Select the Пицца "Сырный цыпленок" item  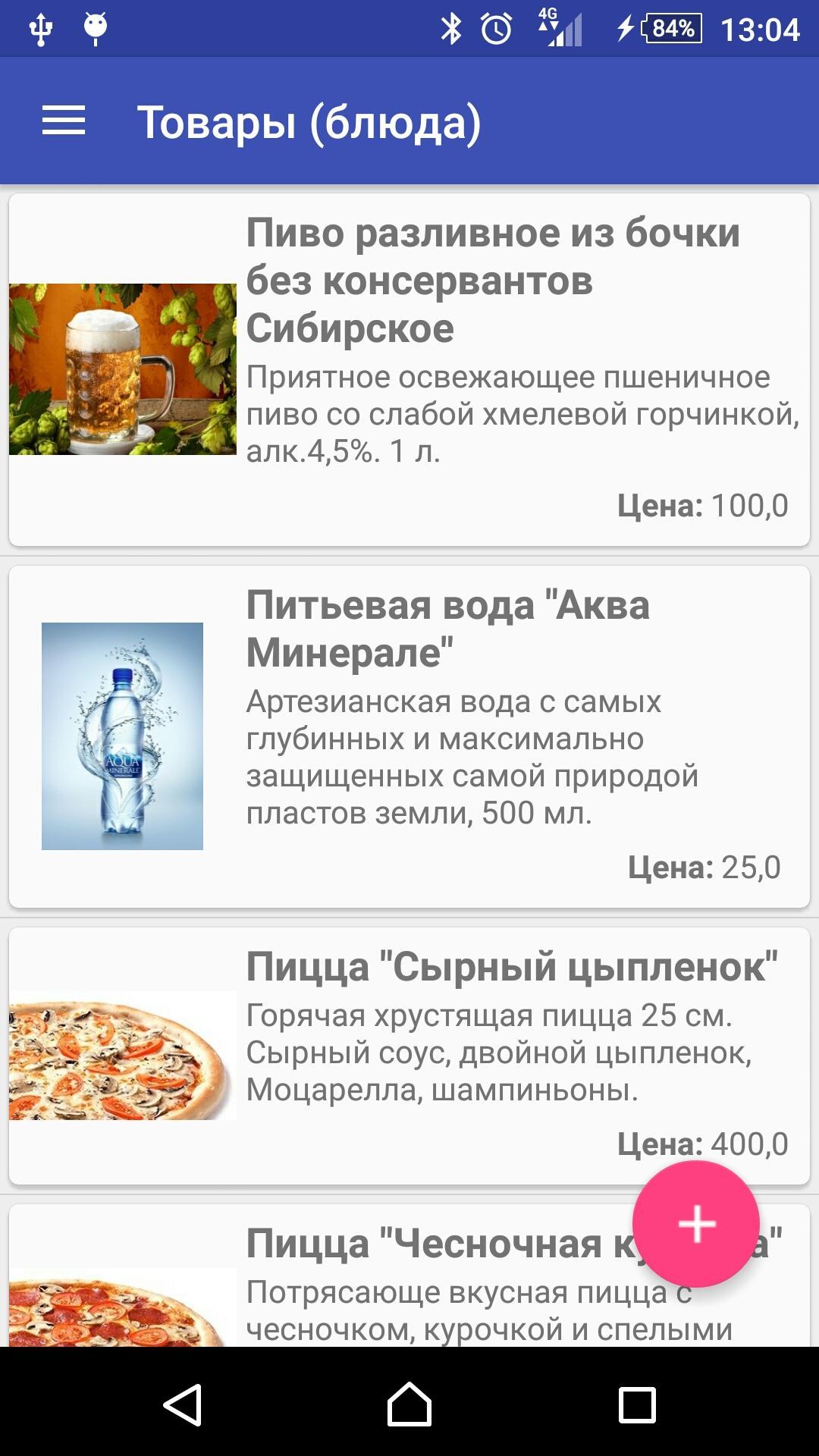(x=409, y=1054)
